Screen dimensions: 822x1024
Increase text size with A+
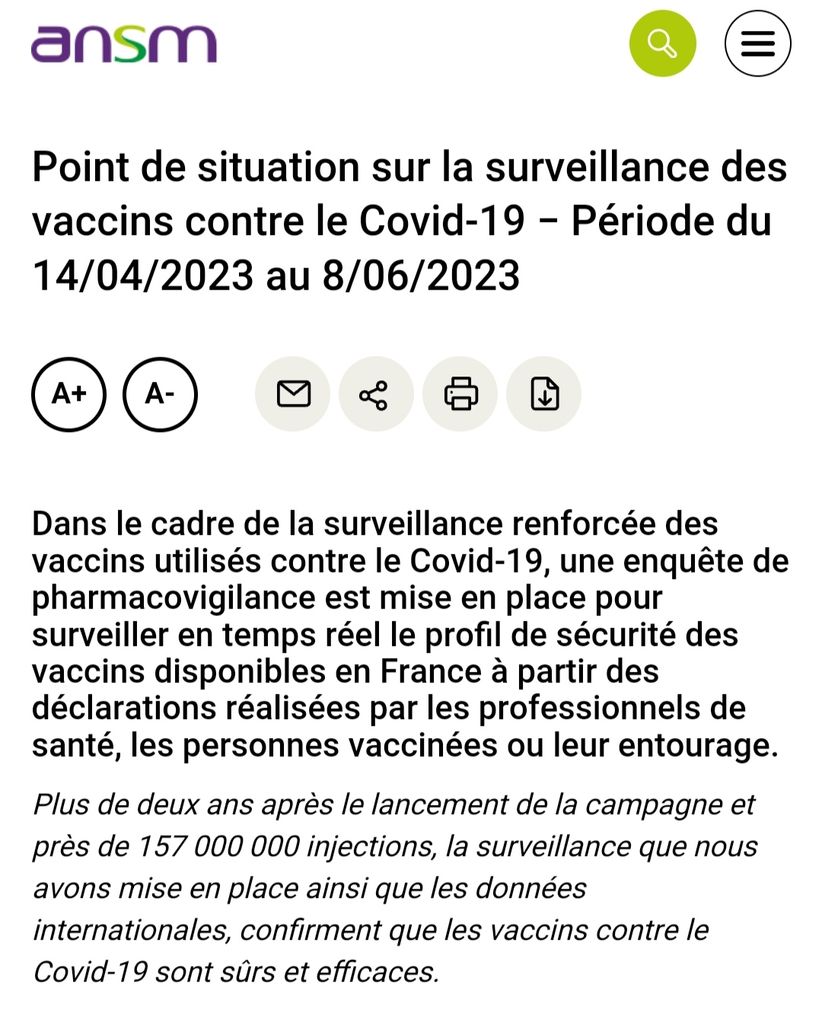coord(69,394)
